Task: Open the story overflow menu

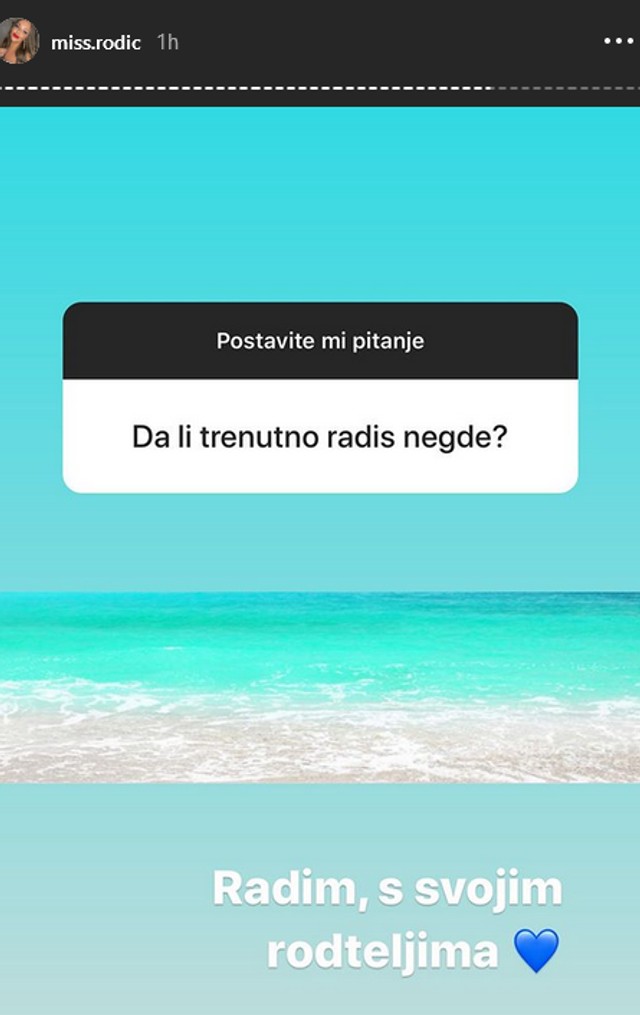Action: coord(619,42)
